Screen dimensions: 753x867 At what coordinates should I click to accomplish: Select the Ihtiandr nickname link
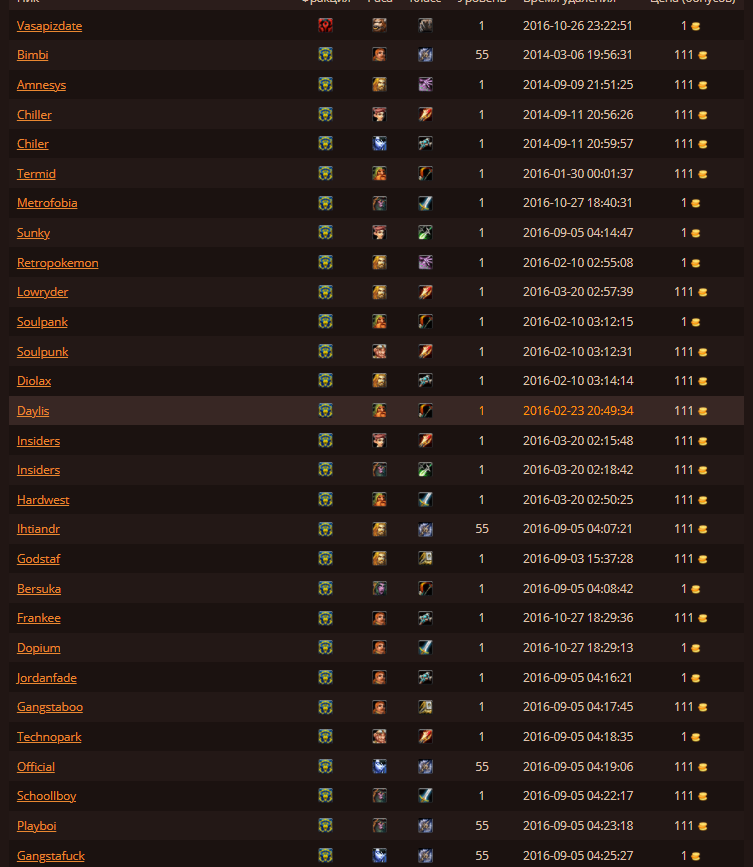click(x=38, y=529)
